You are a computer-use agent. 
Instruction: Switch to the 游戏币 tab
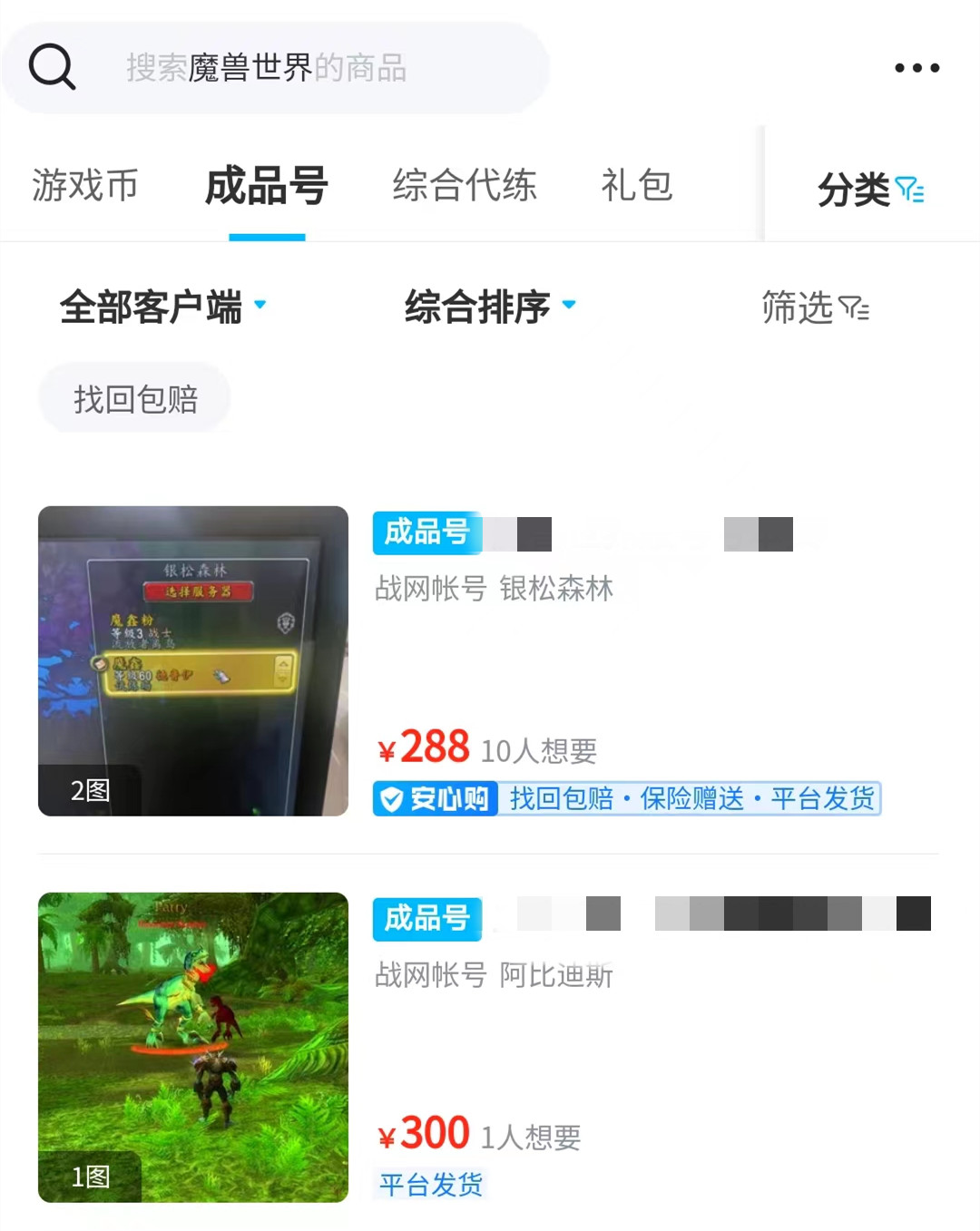pos(85,186)
